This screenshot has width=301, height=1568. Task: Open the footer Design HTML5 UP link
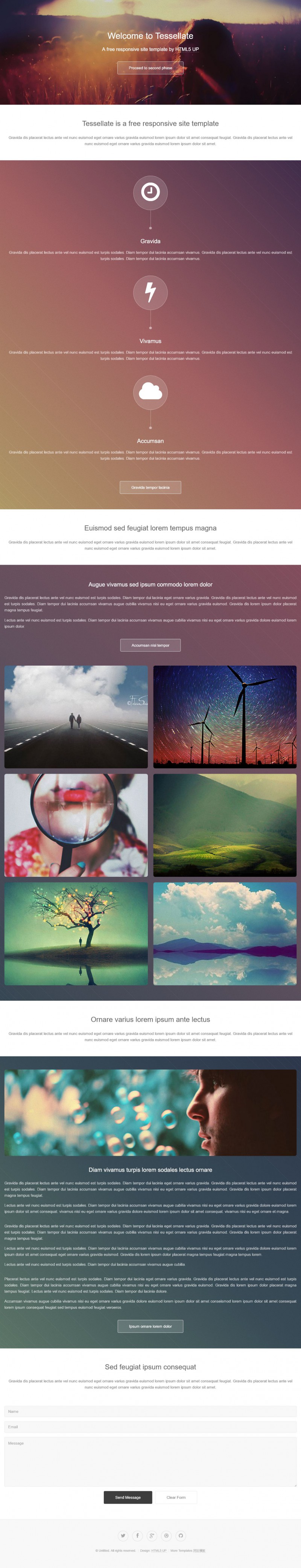159,1550
